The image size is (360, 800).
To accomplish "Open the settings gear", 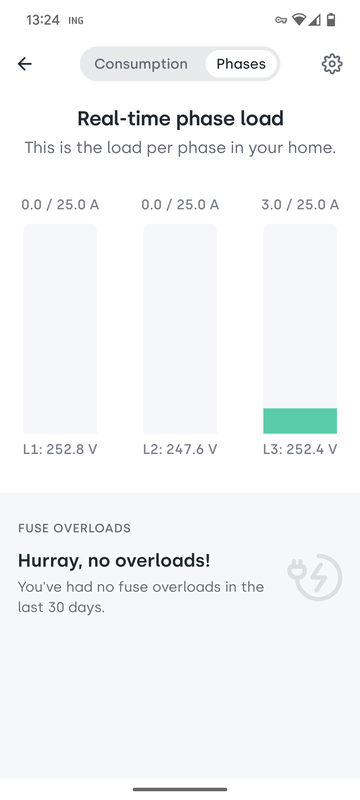I will [332, 64].
